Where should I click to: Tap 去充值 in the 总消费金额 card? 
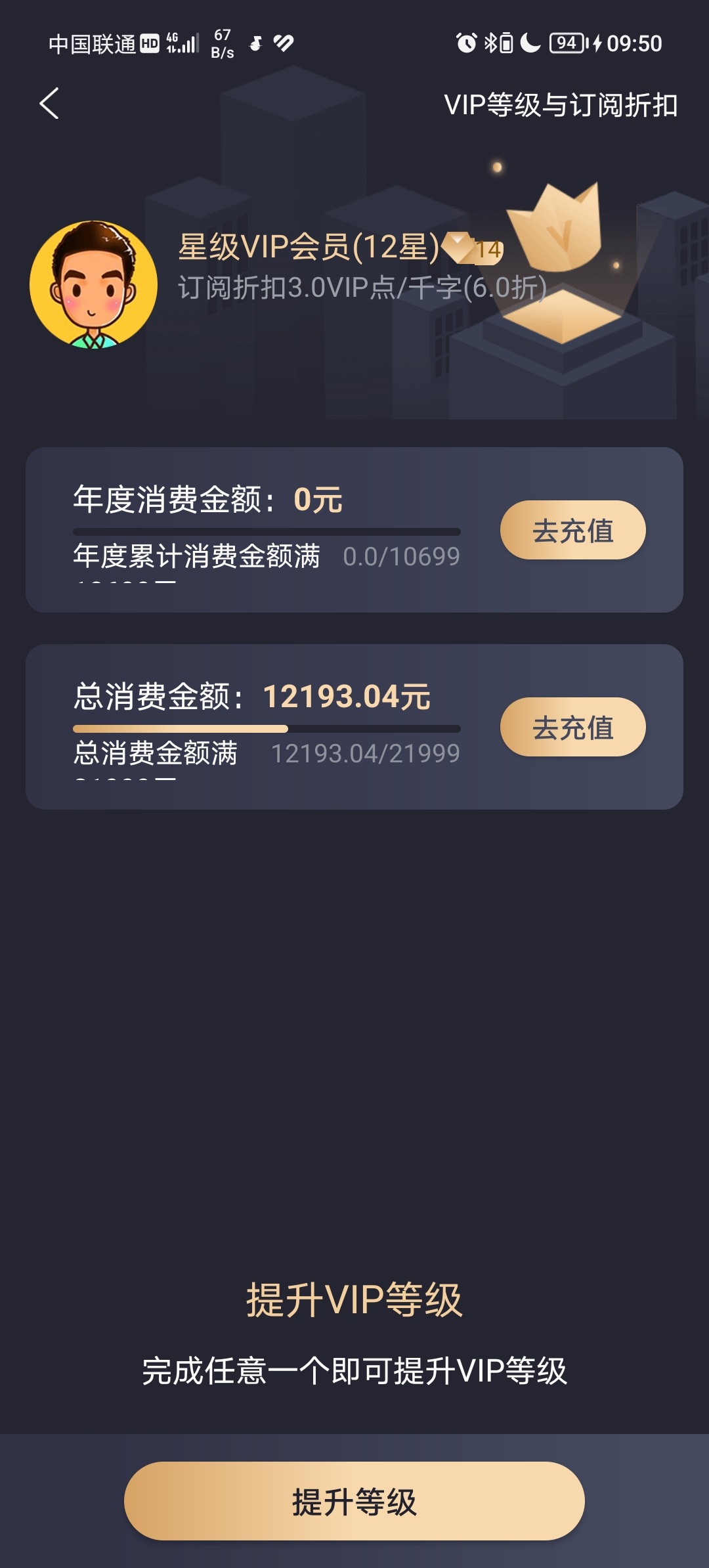(572, 728)
